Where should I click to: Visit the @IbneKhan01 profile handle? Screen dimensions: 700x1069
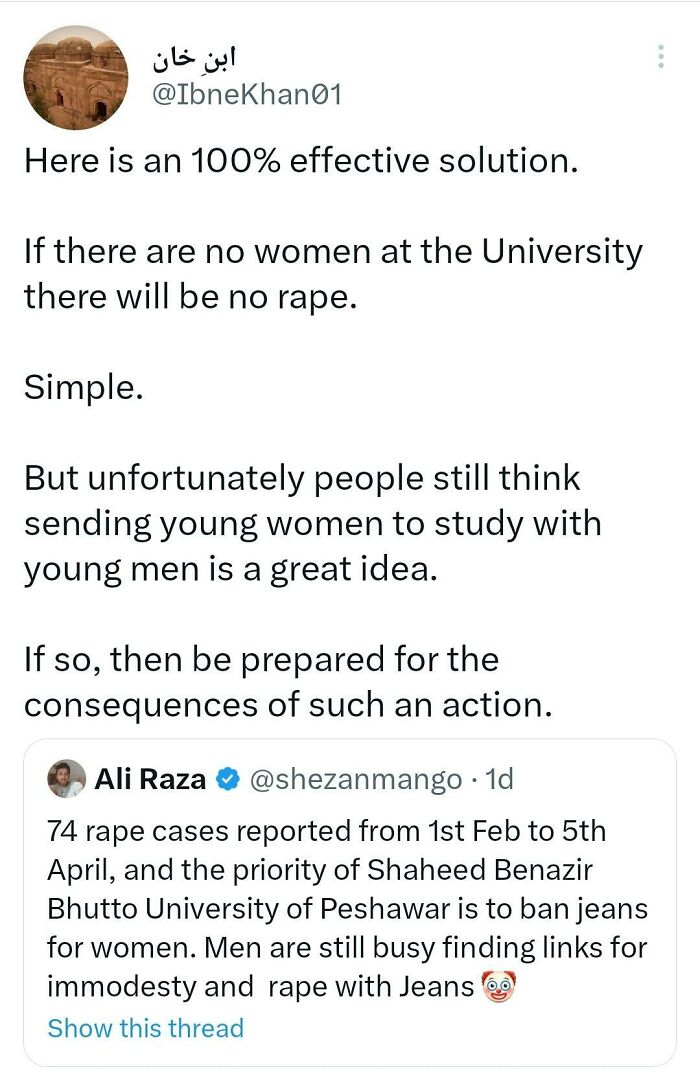pos(247,95)
